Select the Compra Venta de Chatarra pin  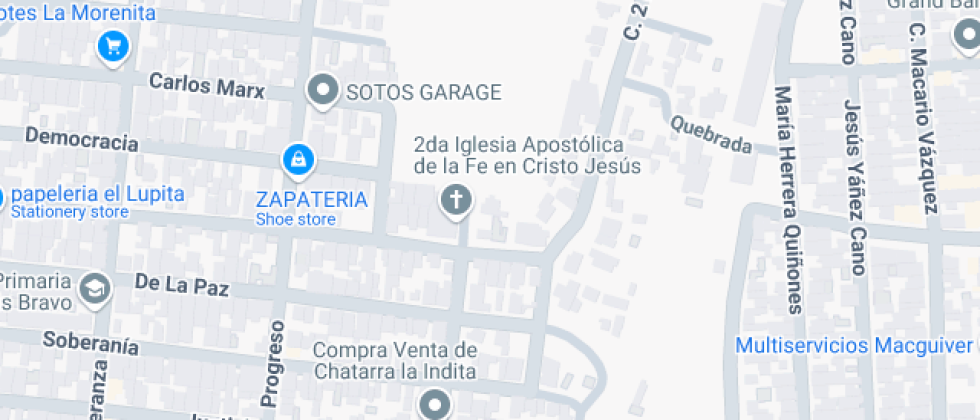[435, 404]
